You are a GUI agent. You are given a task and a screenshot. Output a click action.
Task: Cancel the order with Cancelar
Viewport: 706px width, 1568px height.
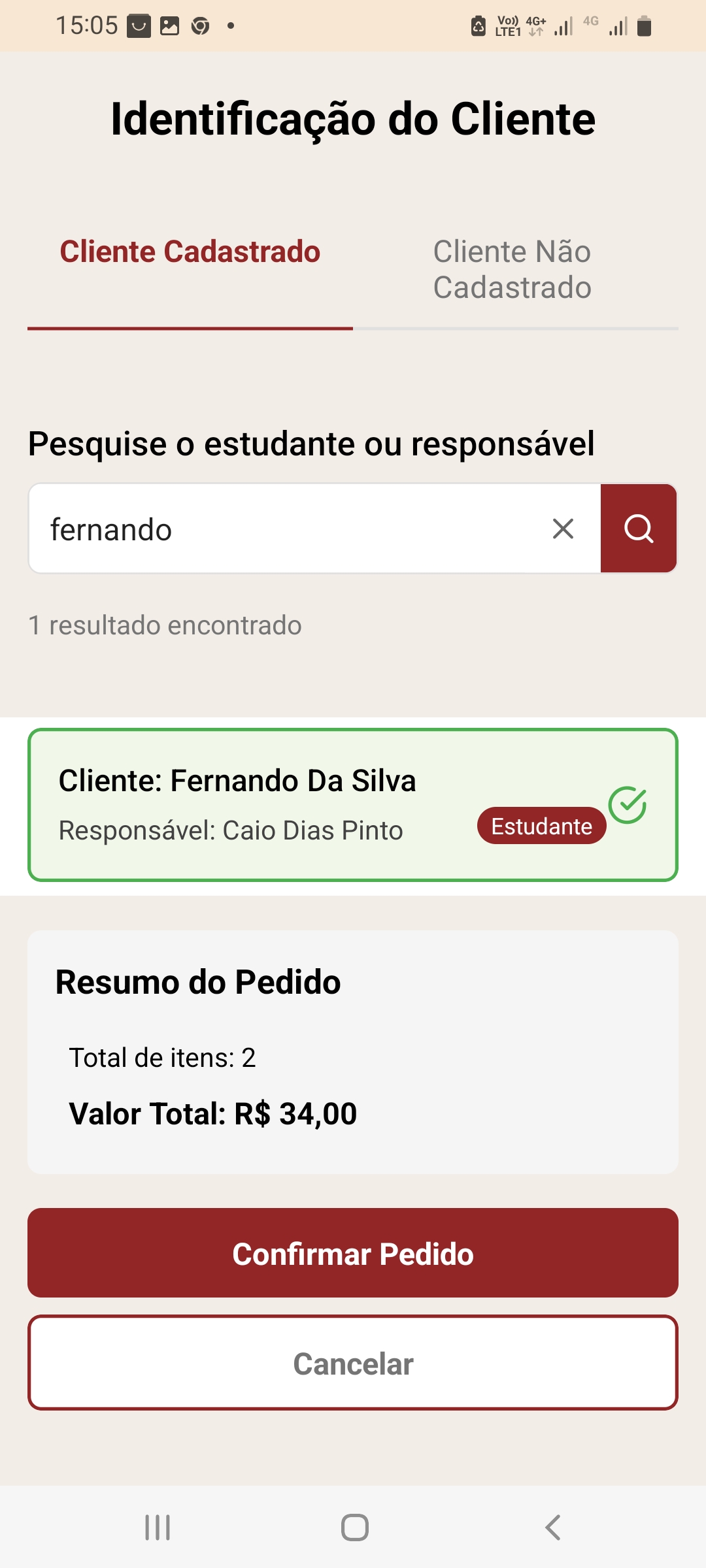(x=353, y=1363)
